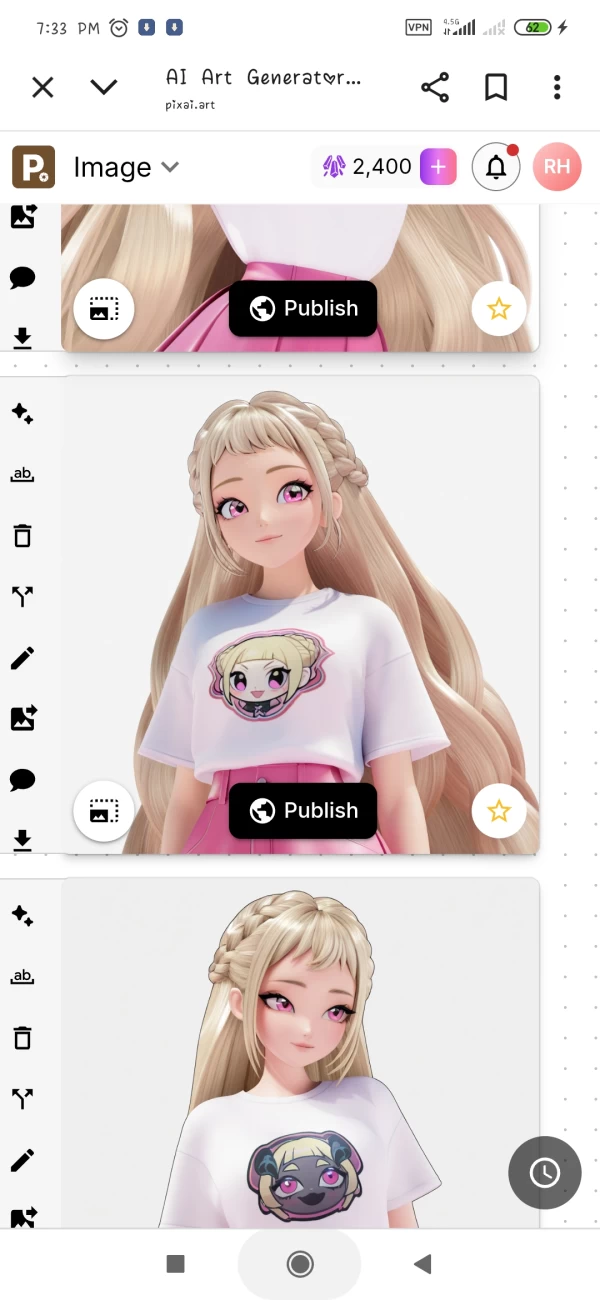600x1300 pixels.
Task: Enhance the middle image with sparkle icon
Action: (x=22, y=414)
